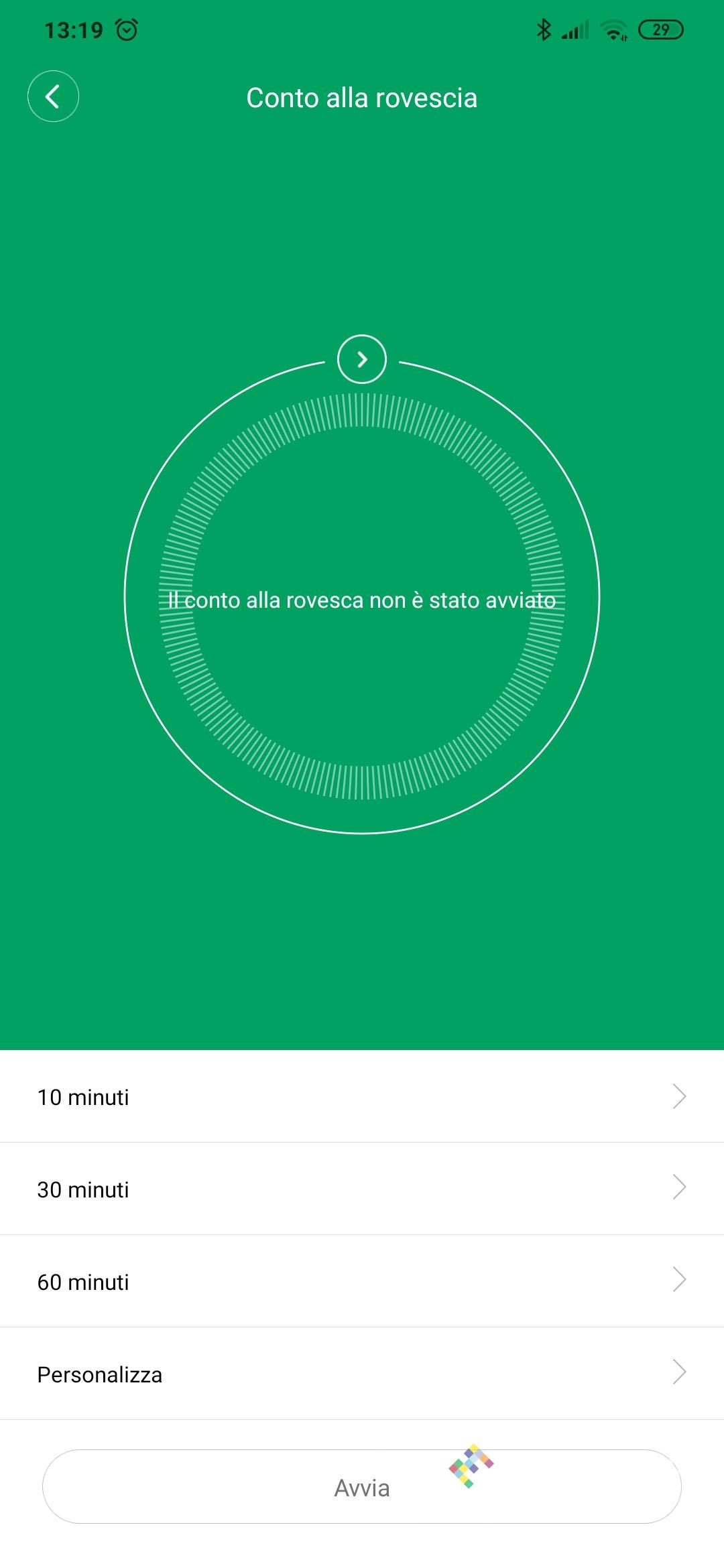Tap the arrow handle on the timer dial
Viewport: 724px width, 1568px height.
pos(362,360)
